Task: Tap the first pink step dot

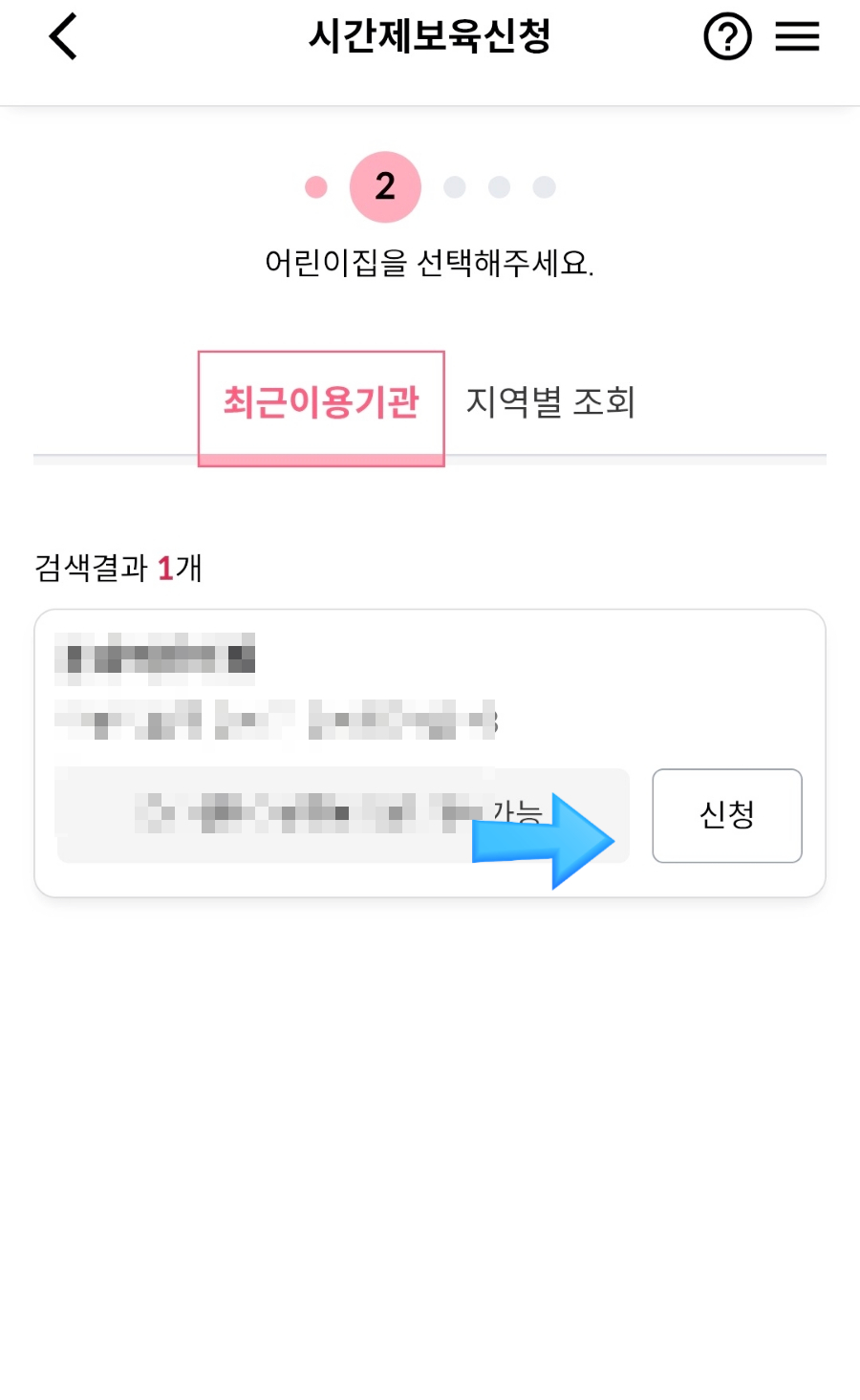Action: tap(315, 187)
